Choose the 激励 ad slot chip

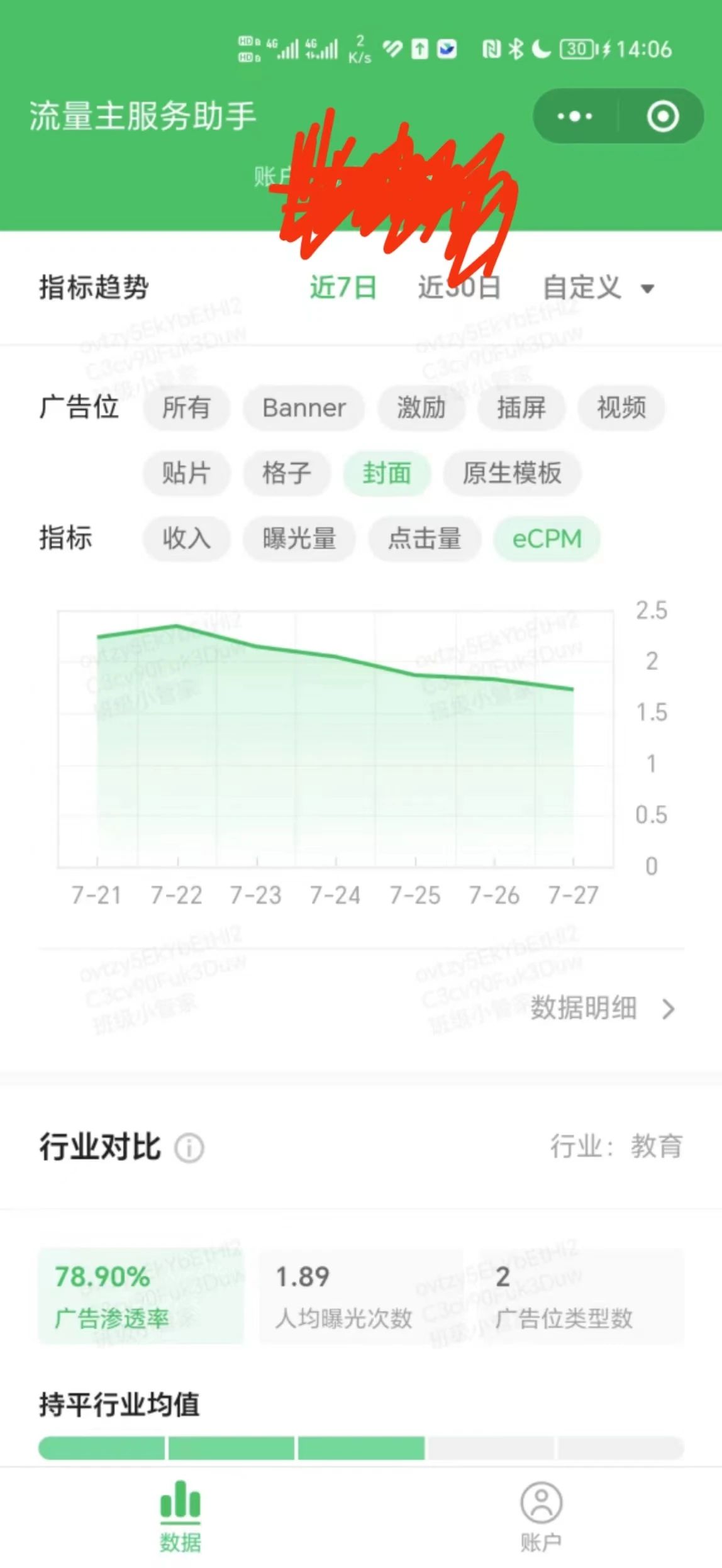point(421,408)
